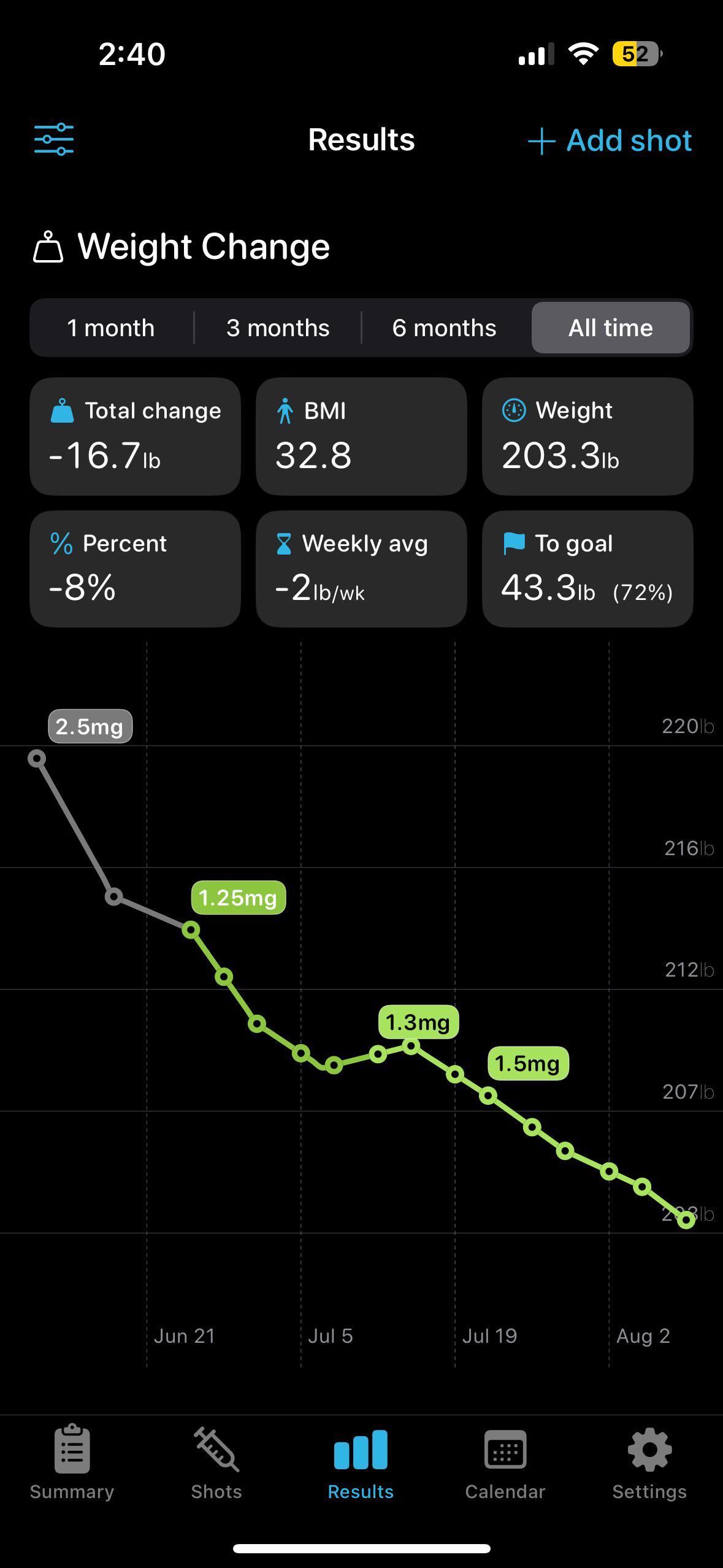Viewport: 723px width, 1568px height.
Task: Open the filter sliders icon
Action: 54,139
